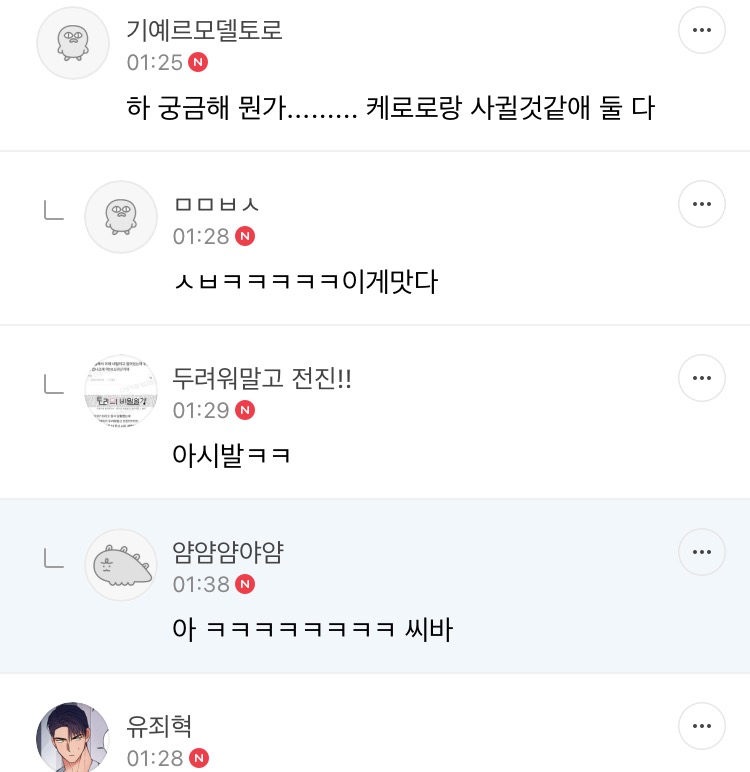Open 기예르모델토로's profile picture
Screen dimensions: 750x772
(72, 43)
